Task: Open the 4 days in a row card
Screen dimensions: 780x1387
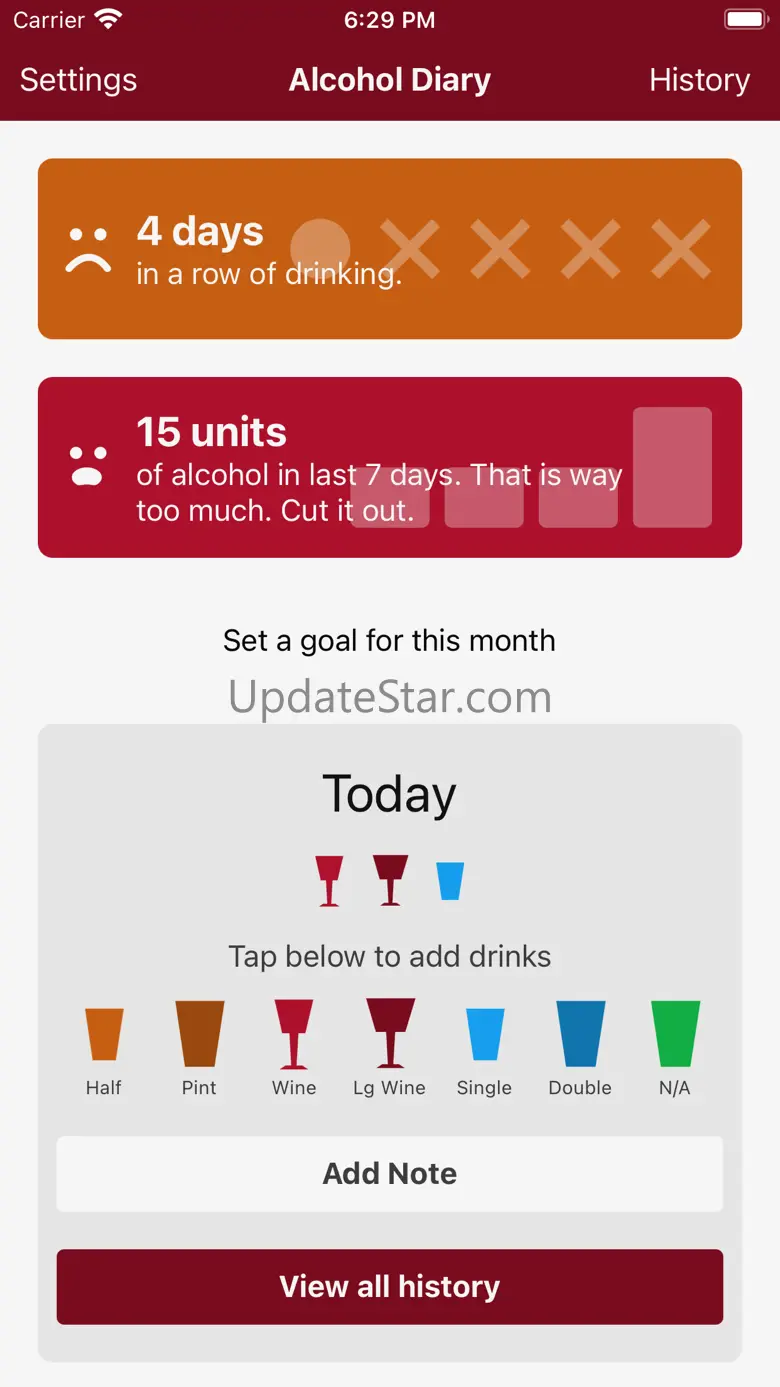Action: [x=390, y=249]
